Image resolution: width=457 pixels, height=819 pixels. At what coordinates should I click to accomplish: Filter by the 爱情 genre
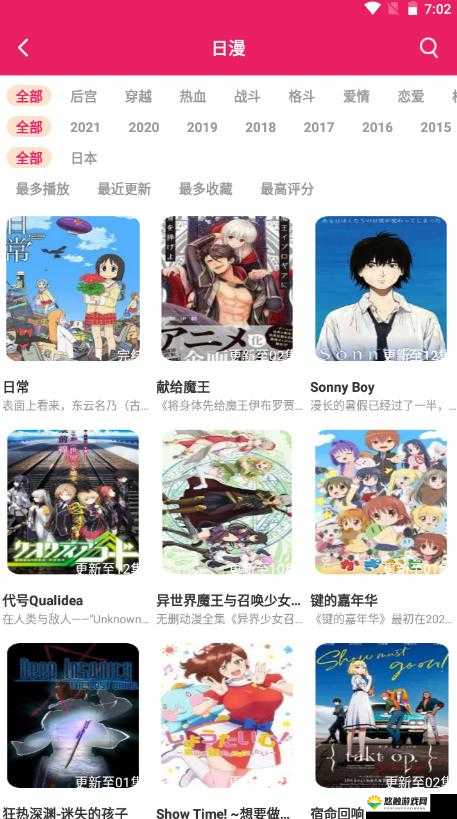356,96
